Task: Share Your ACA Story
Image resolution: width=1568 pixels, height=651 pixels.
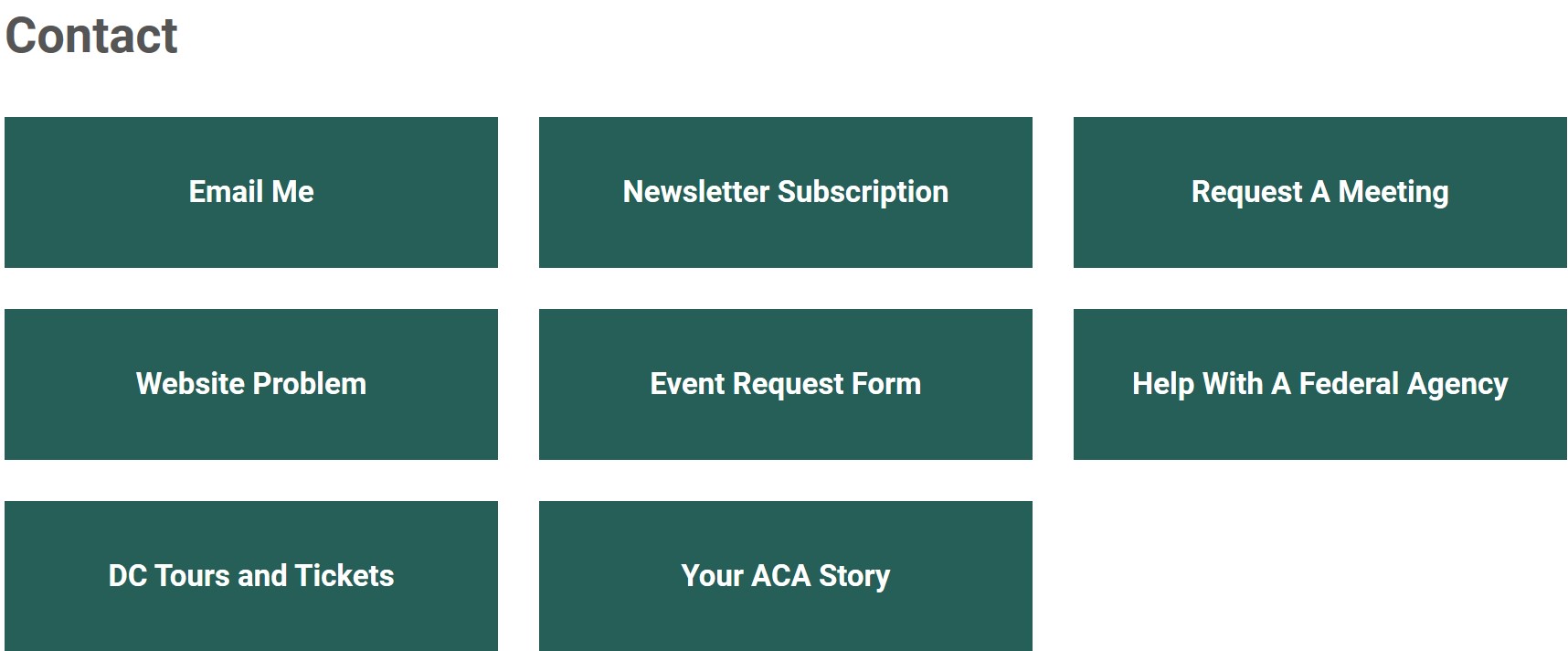Action: pyautogui.click(x=785, y=576)
